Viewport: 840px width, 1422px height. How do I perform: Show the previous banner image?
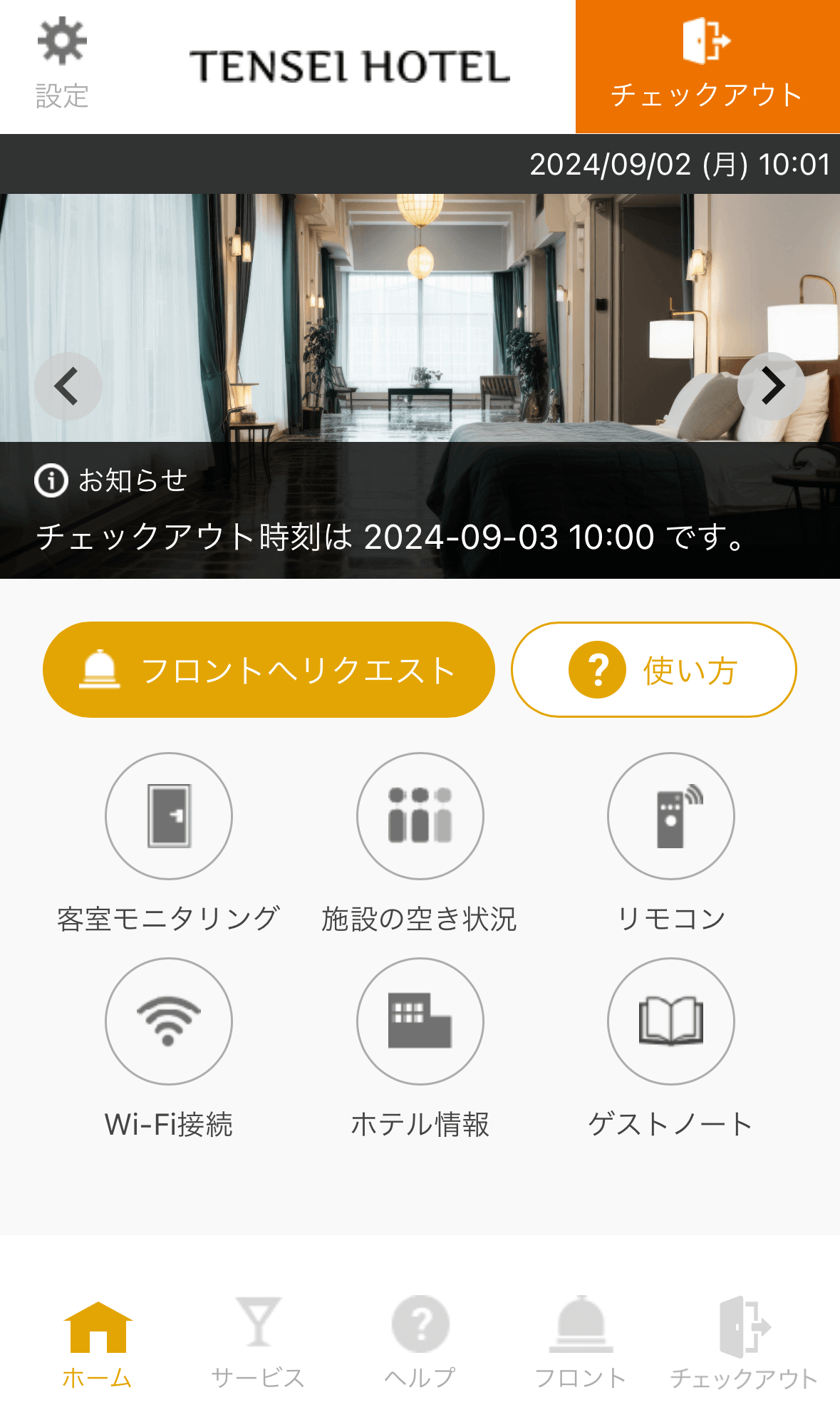click(68, 386)
